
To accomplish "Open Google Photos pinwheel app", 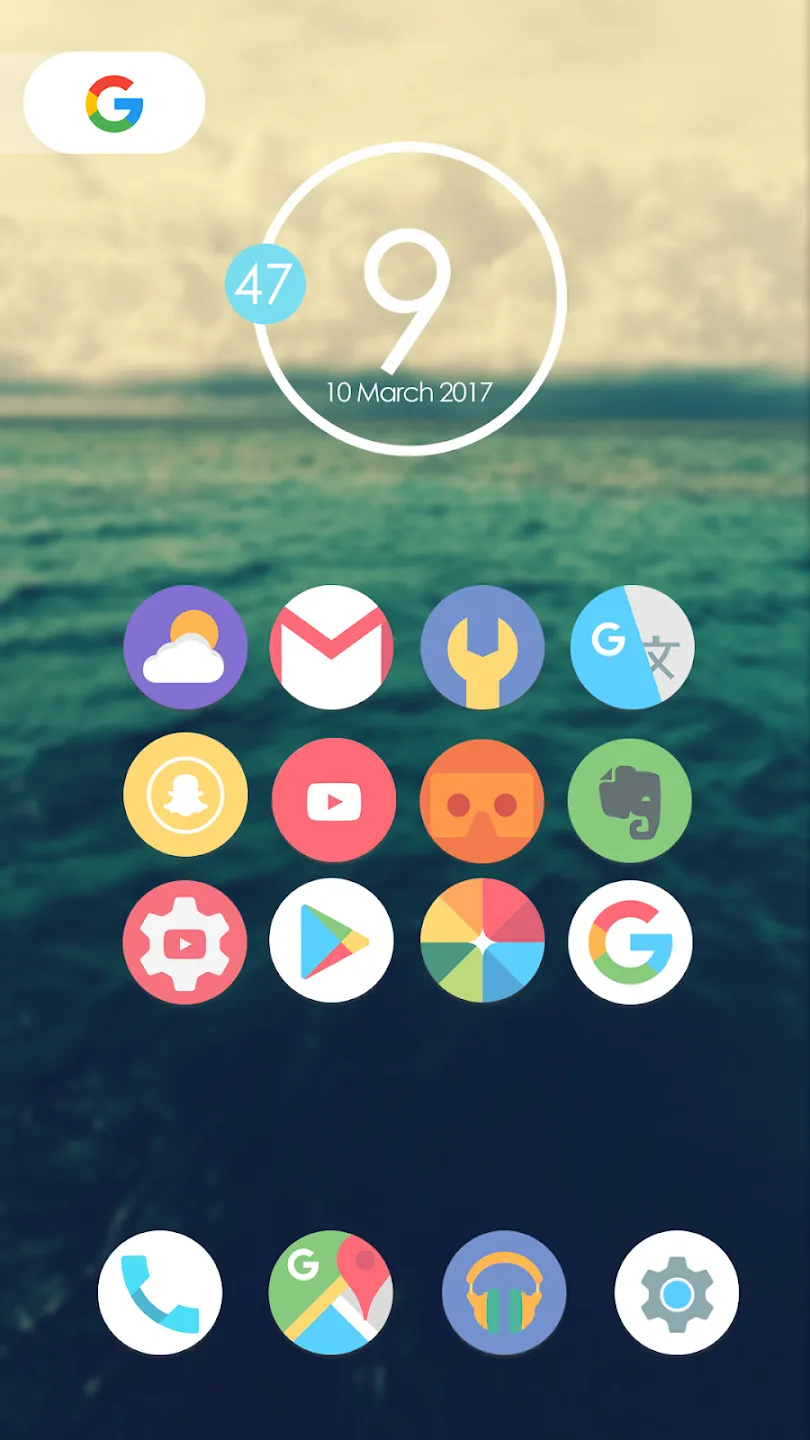I will 482,940.
